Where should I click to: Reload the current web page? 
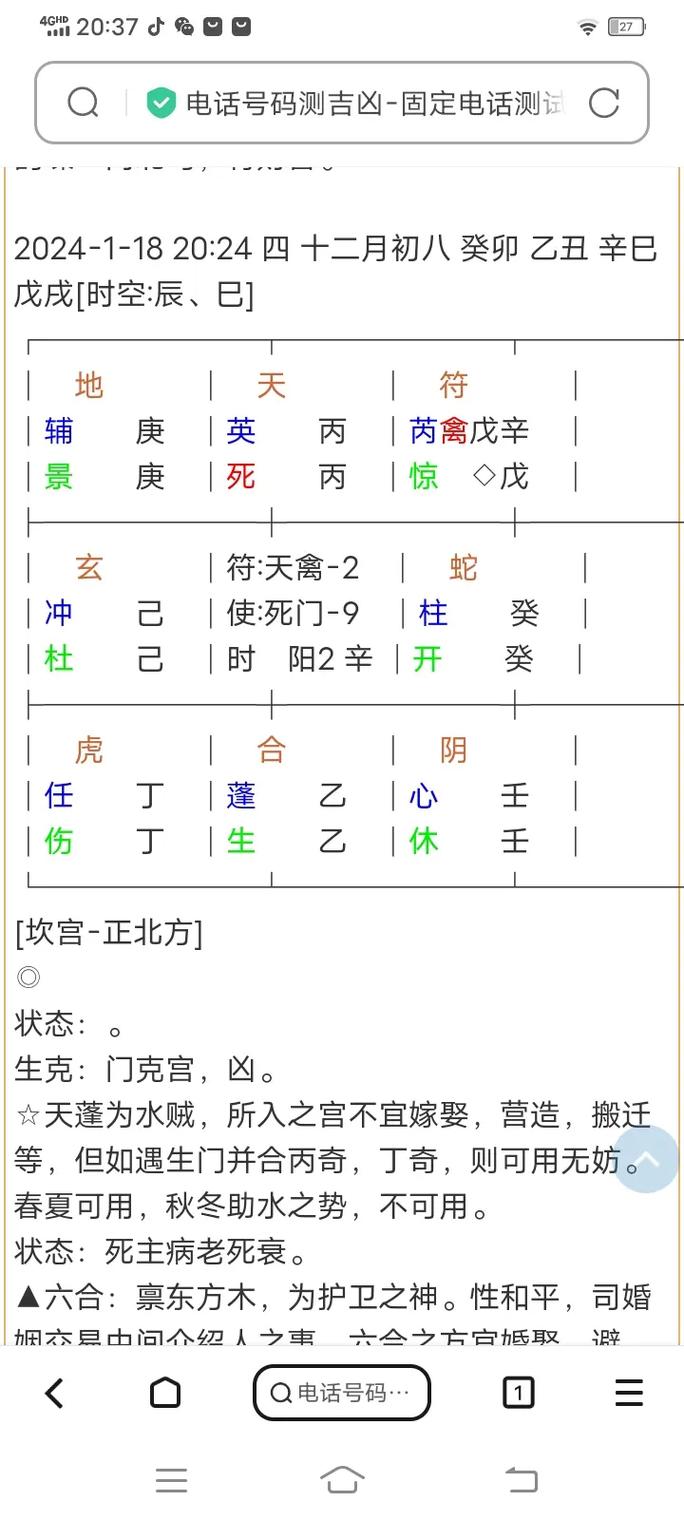[604, 103]
